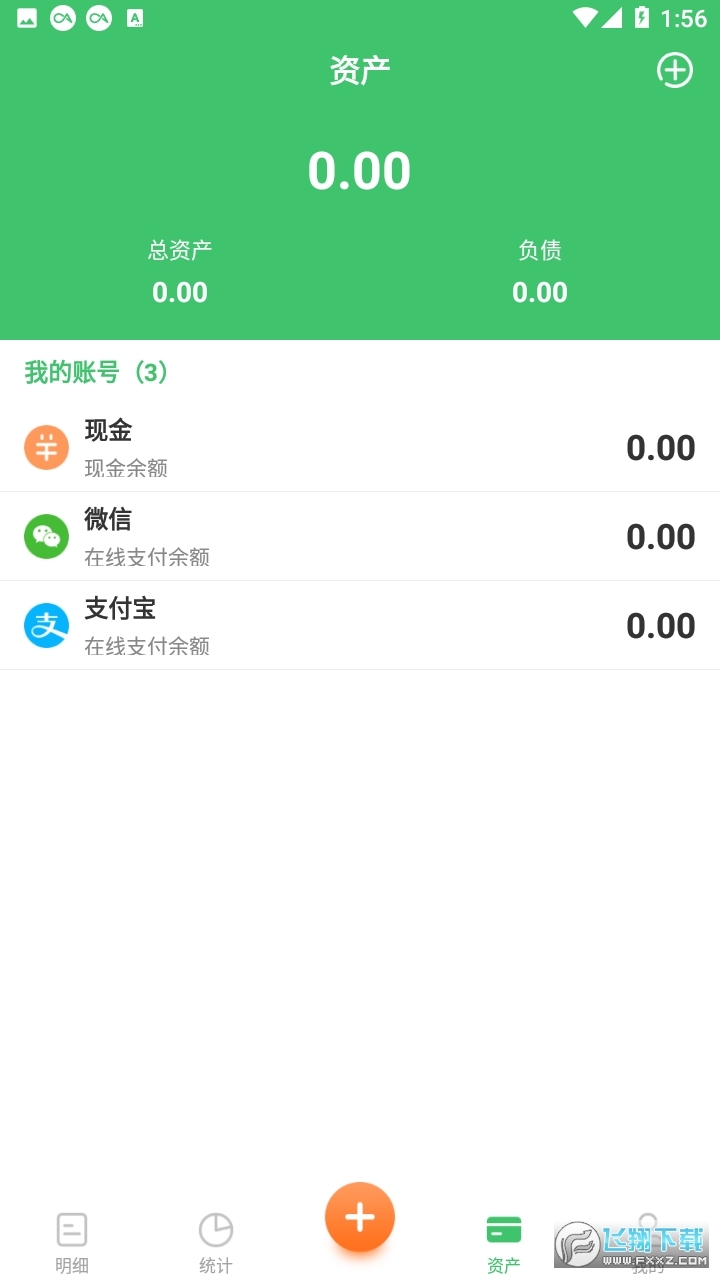Open the 我的 profile icon
Image resolution: width=720 pixels, height=1280 pixels.
point(648,1228)
